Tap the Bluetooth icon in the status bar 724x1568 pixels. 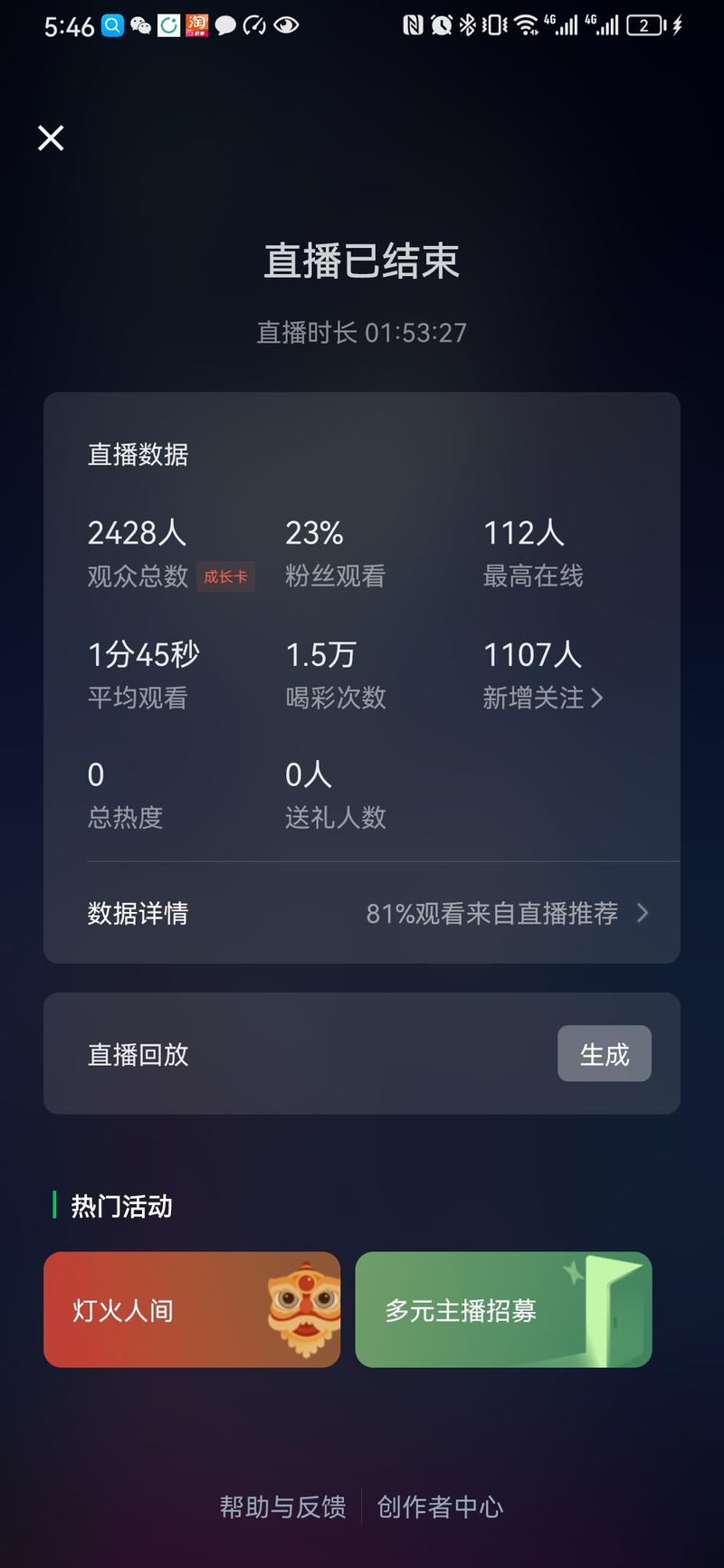[x=470, y=24]
